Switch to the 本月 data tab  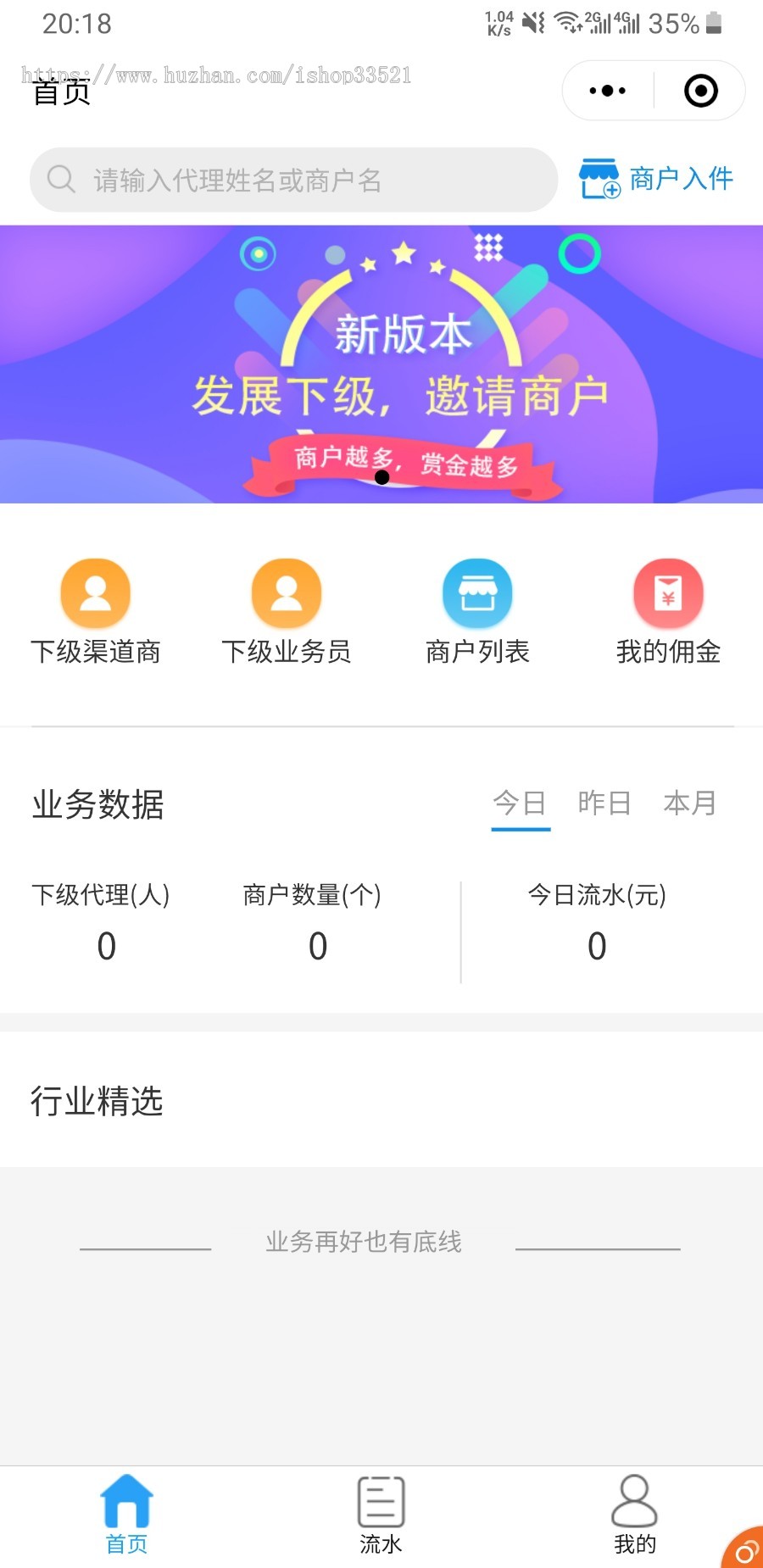tap(689, 803)
